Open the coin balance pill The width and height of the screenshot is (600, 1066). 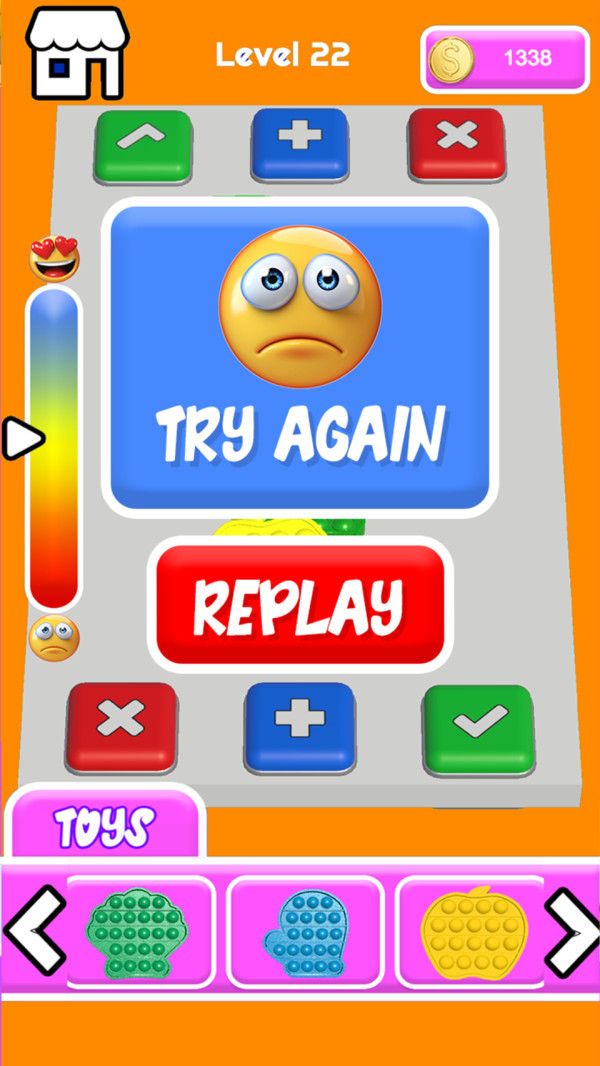coord(505,59)
